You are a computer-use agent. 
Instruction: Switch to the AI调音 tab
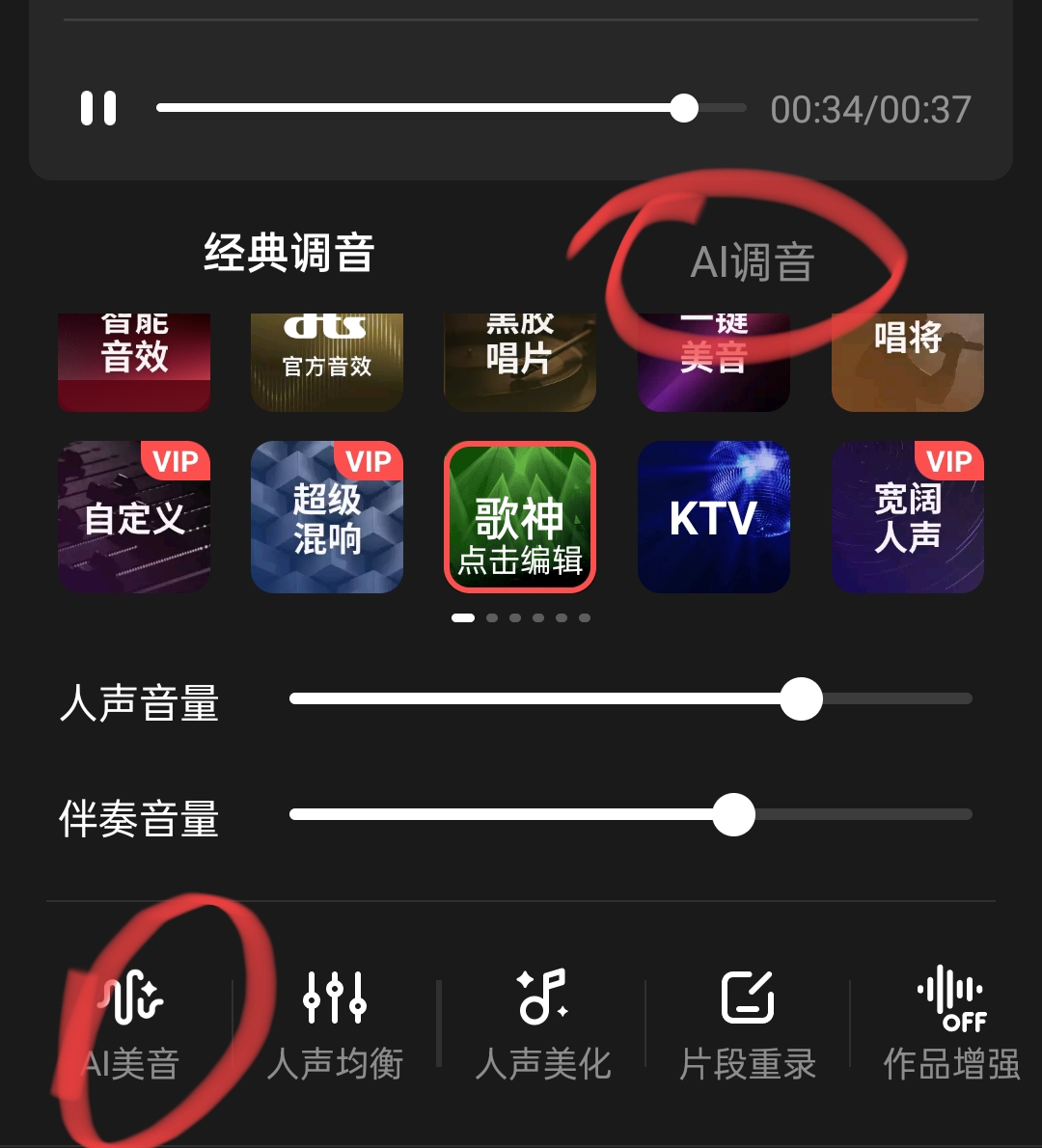753,262
